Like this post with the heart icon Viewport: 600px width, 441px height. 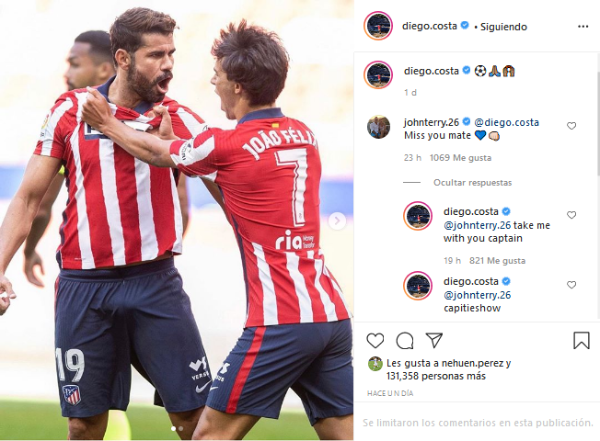tap(375, 341)
